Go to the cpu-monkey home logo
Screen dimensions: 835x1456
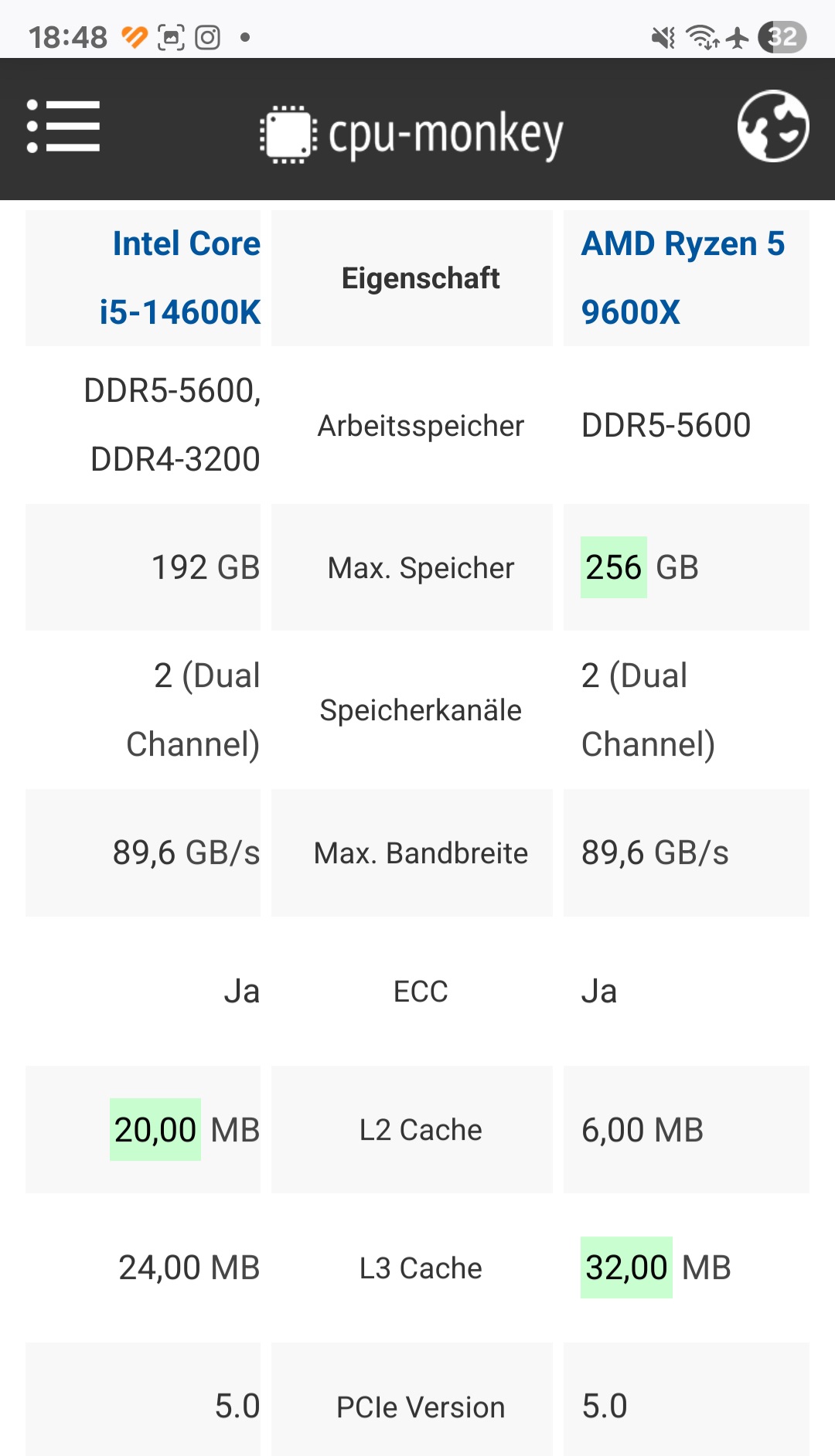coord(411,134)
